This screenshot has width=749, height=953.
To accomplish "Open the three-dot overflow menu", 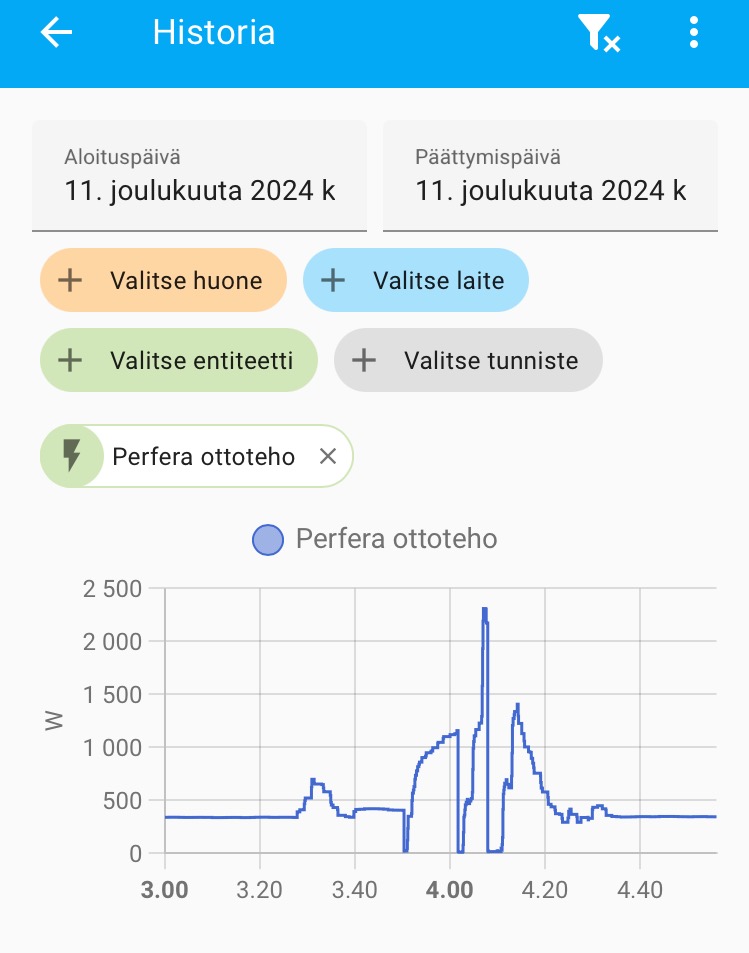I will [694, 33].
